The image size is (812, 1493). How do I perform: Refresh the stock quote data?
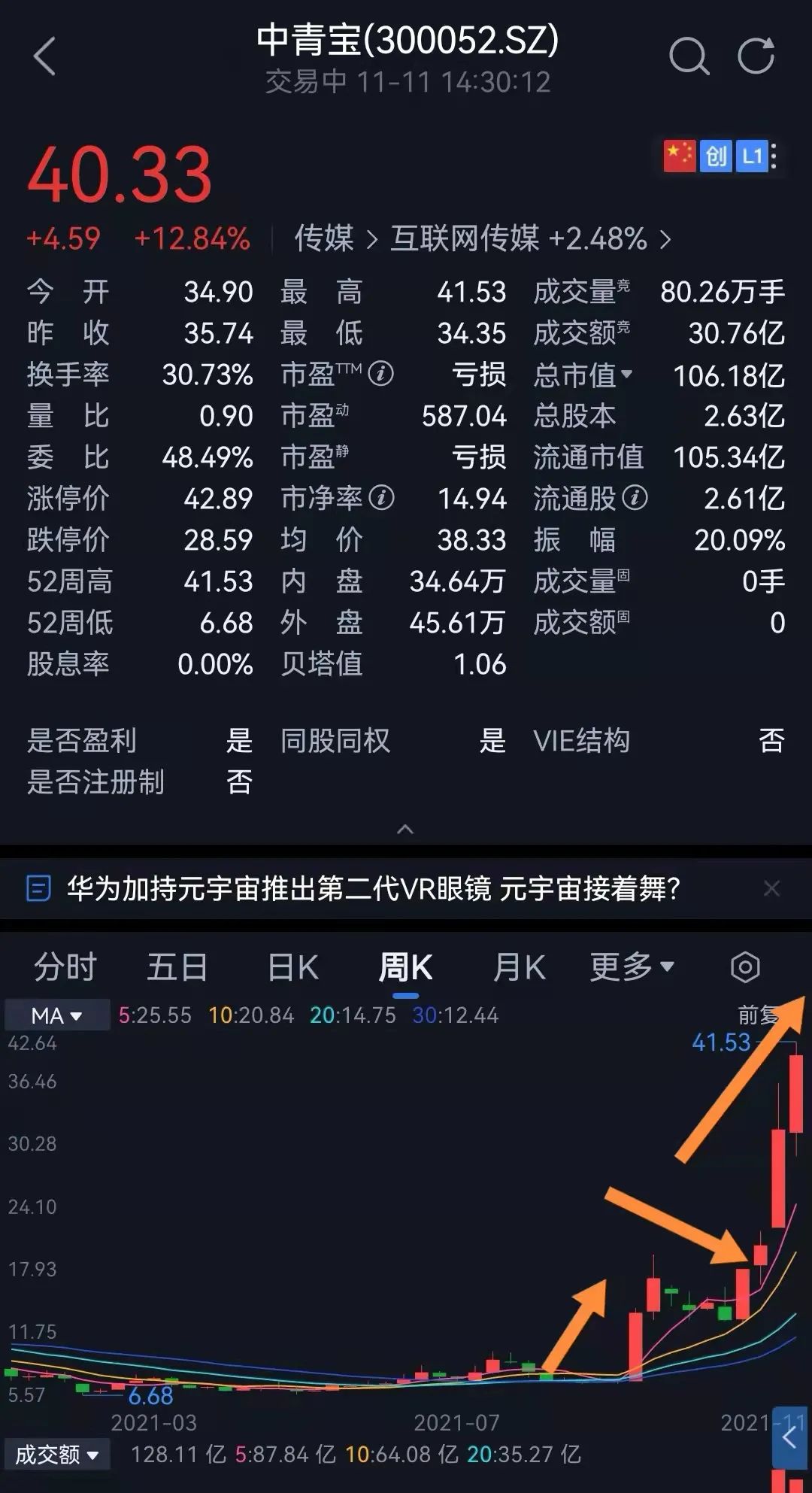[x=756, y=56]
